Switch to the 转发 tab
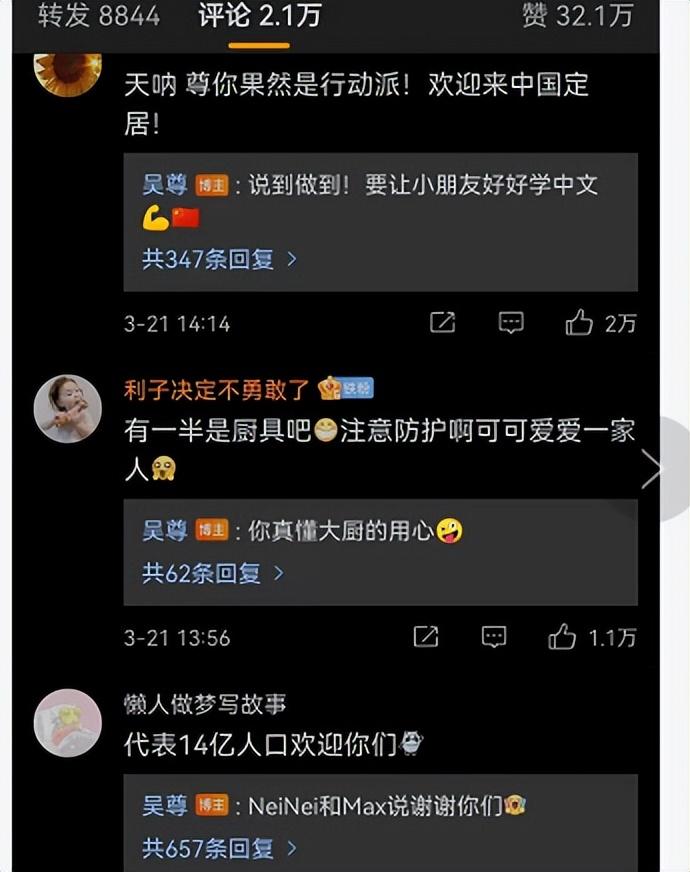 98,16
